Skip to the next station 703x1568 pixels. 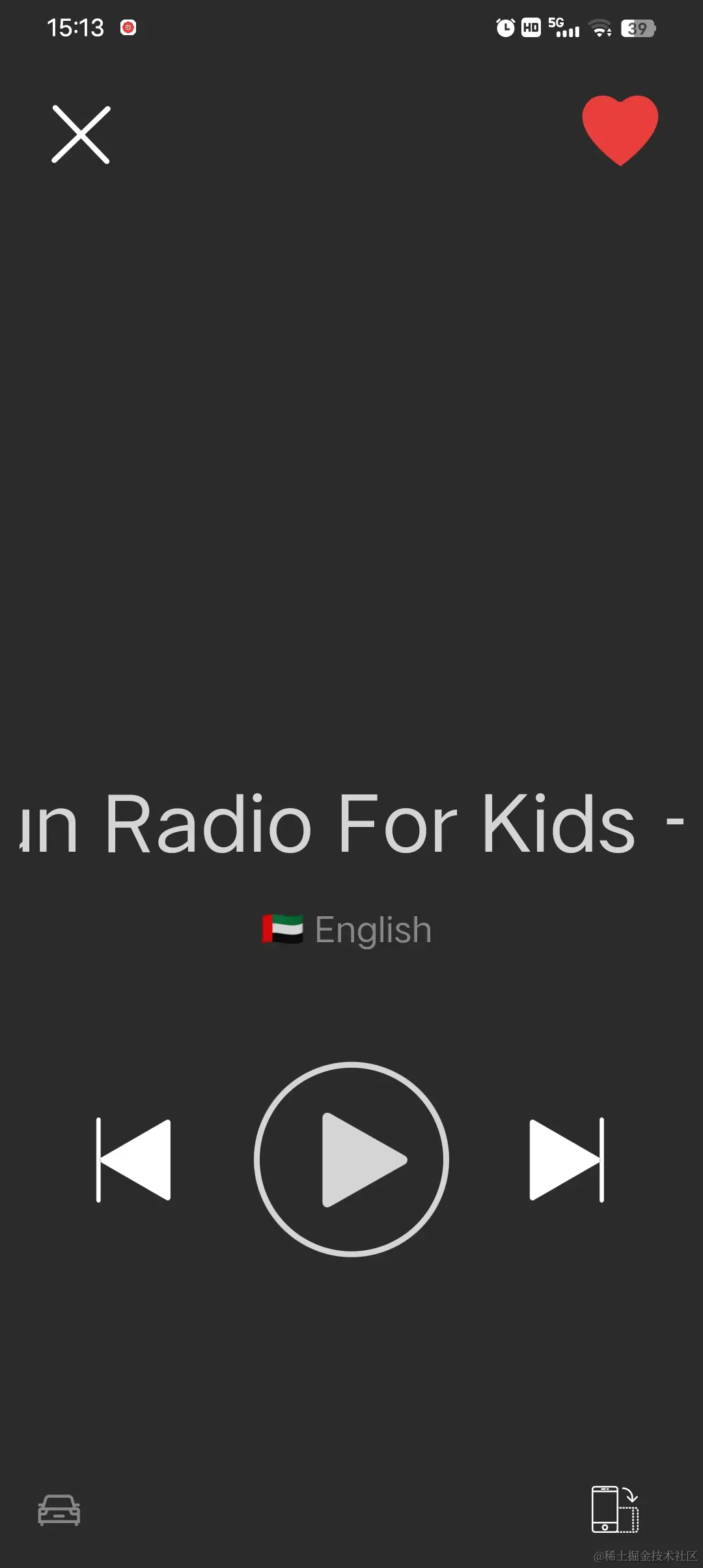[x=567, y=1160]
